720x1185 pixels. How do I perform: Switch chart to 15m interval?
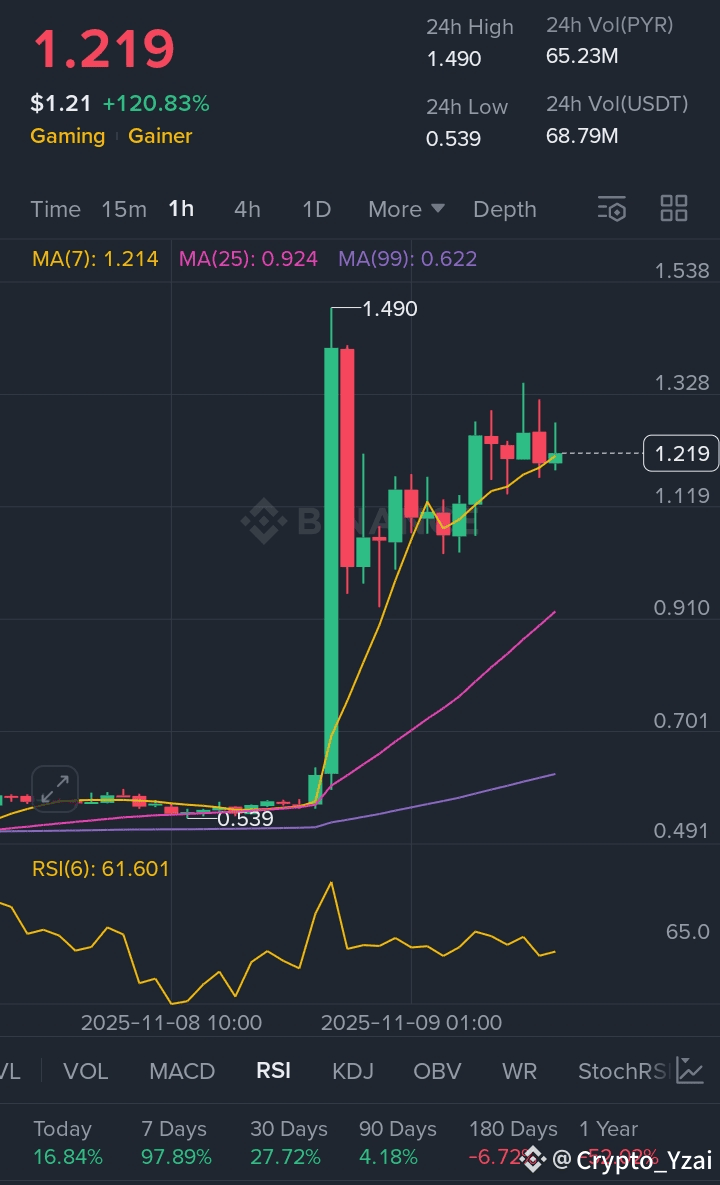[123, 209]
